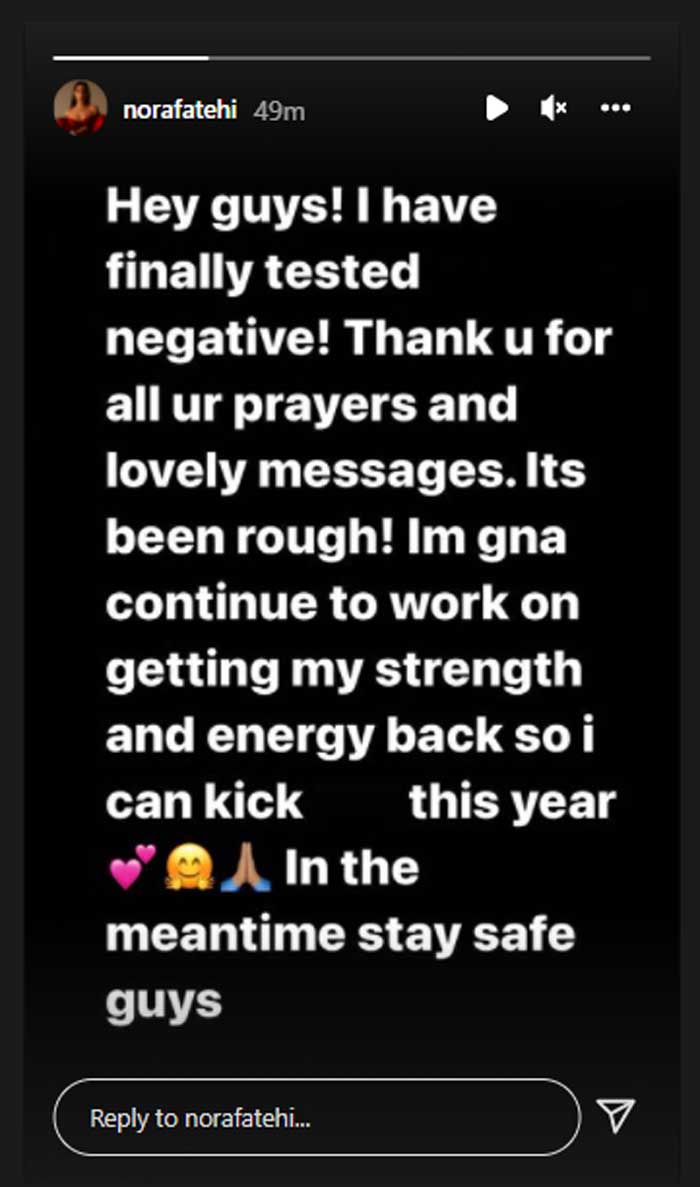The width and height of the screenshot is (700, 1187).
Task: Open the three-dot story menu
Action: point(615,108)
